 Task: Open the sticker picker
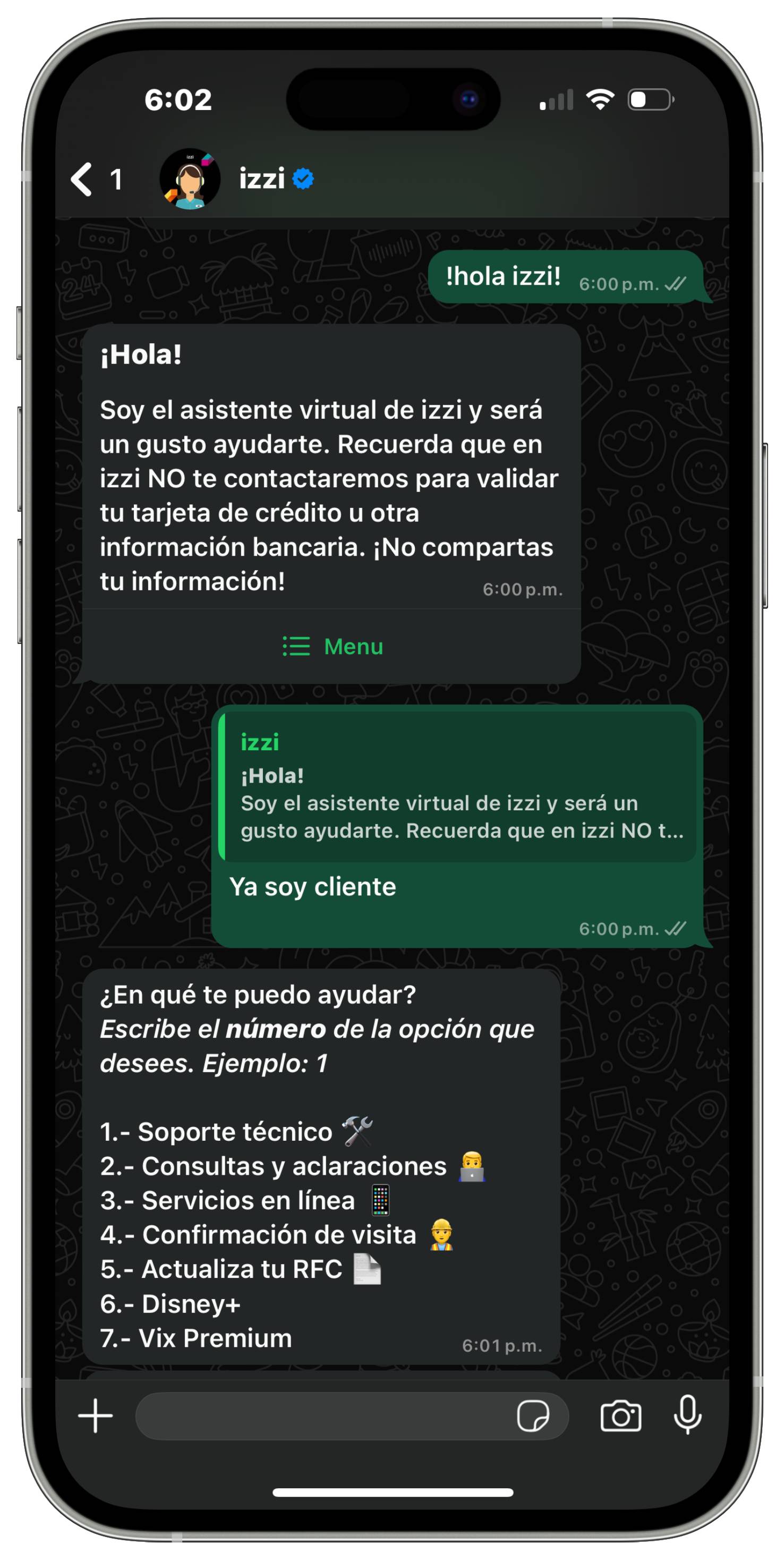pos(533,1416)
